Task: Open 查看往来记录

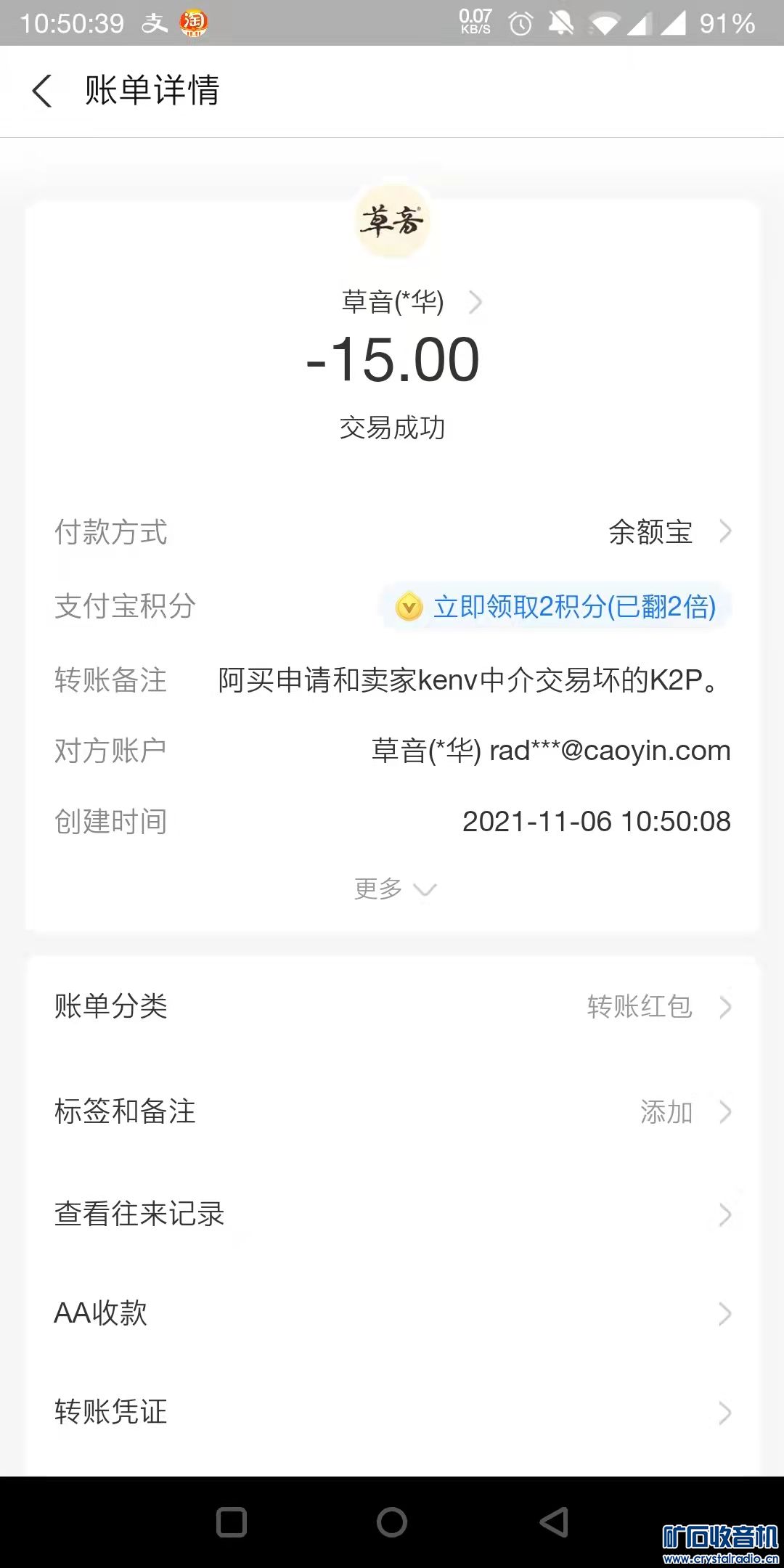Action: [x=392, y=1214]
